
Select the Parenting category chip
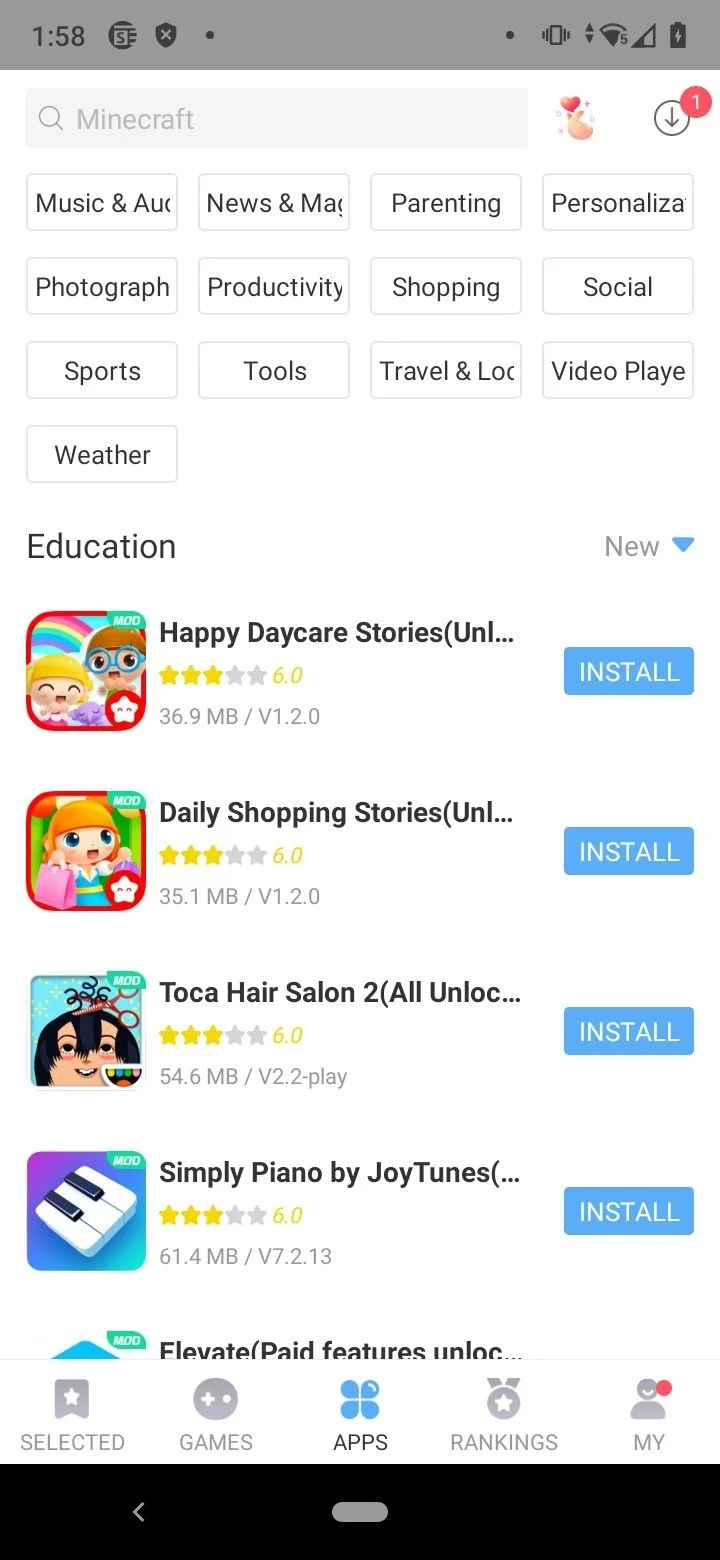pos(446,203)
